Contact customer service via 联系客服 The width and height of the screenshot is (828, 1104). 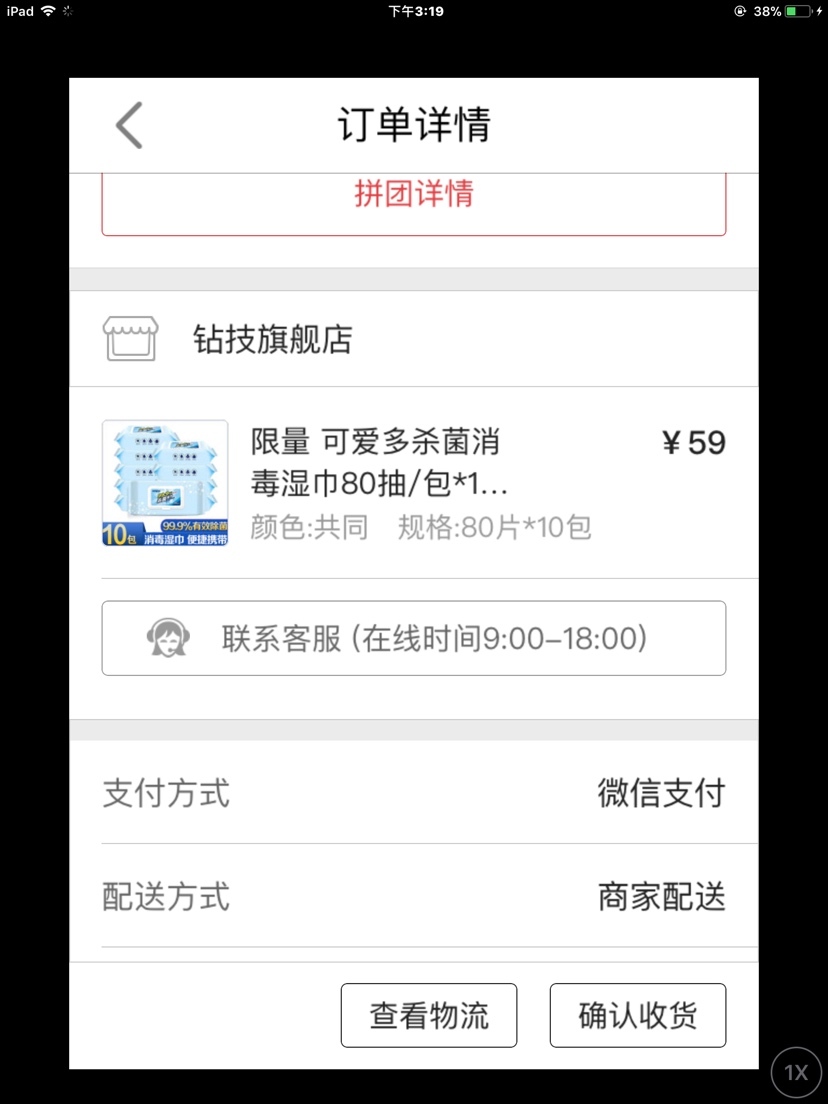tap(413, 638)
